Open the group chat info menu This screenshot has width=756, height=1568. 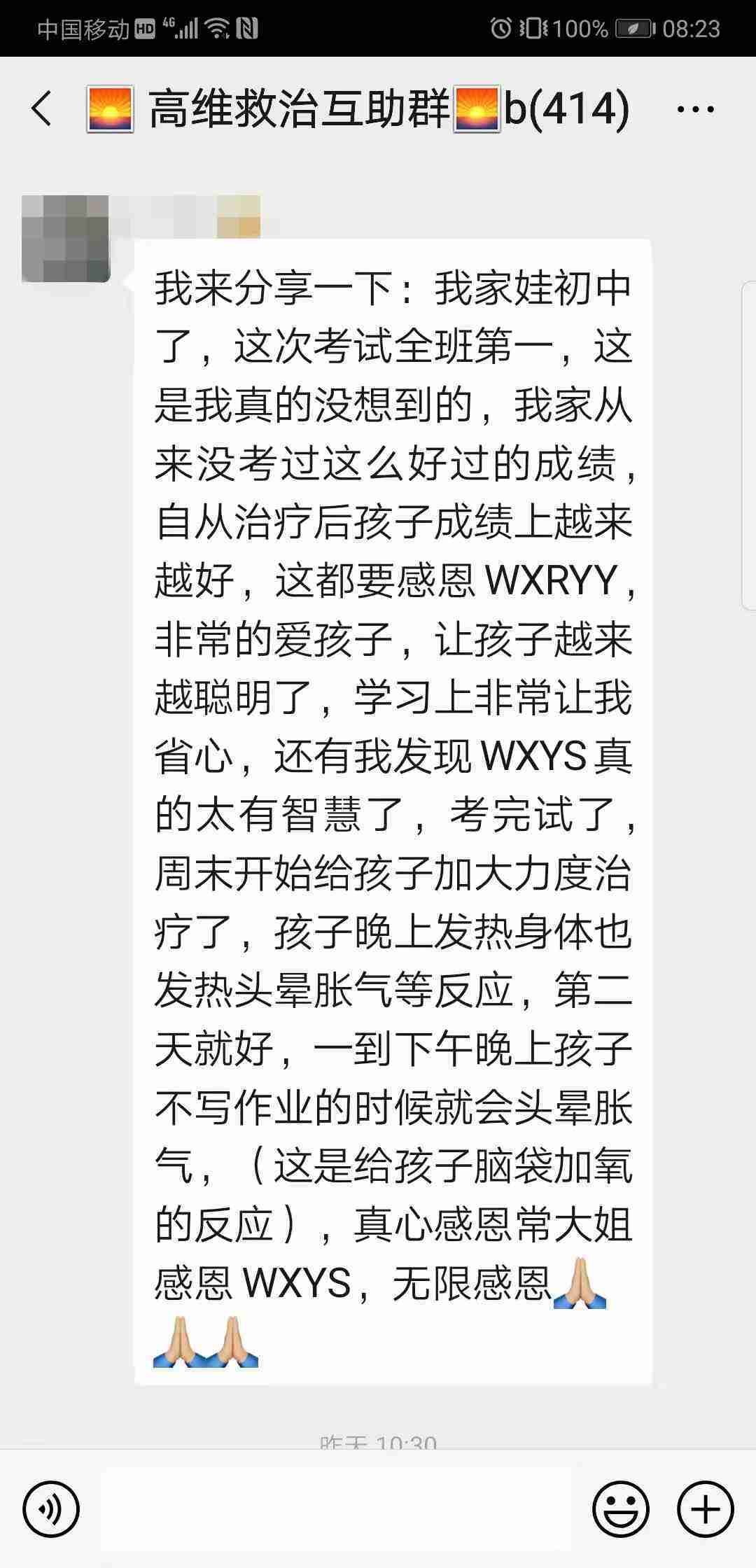696,109
